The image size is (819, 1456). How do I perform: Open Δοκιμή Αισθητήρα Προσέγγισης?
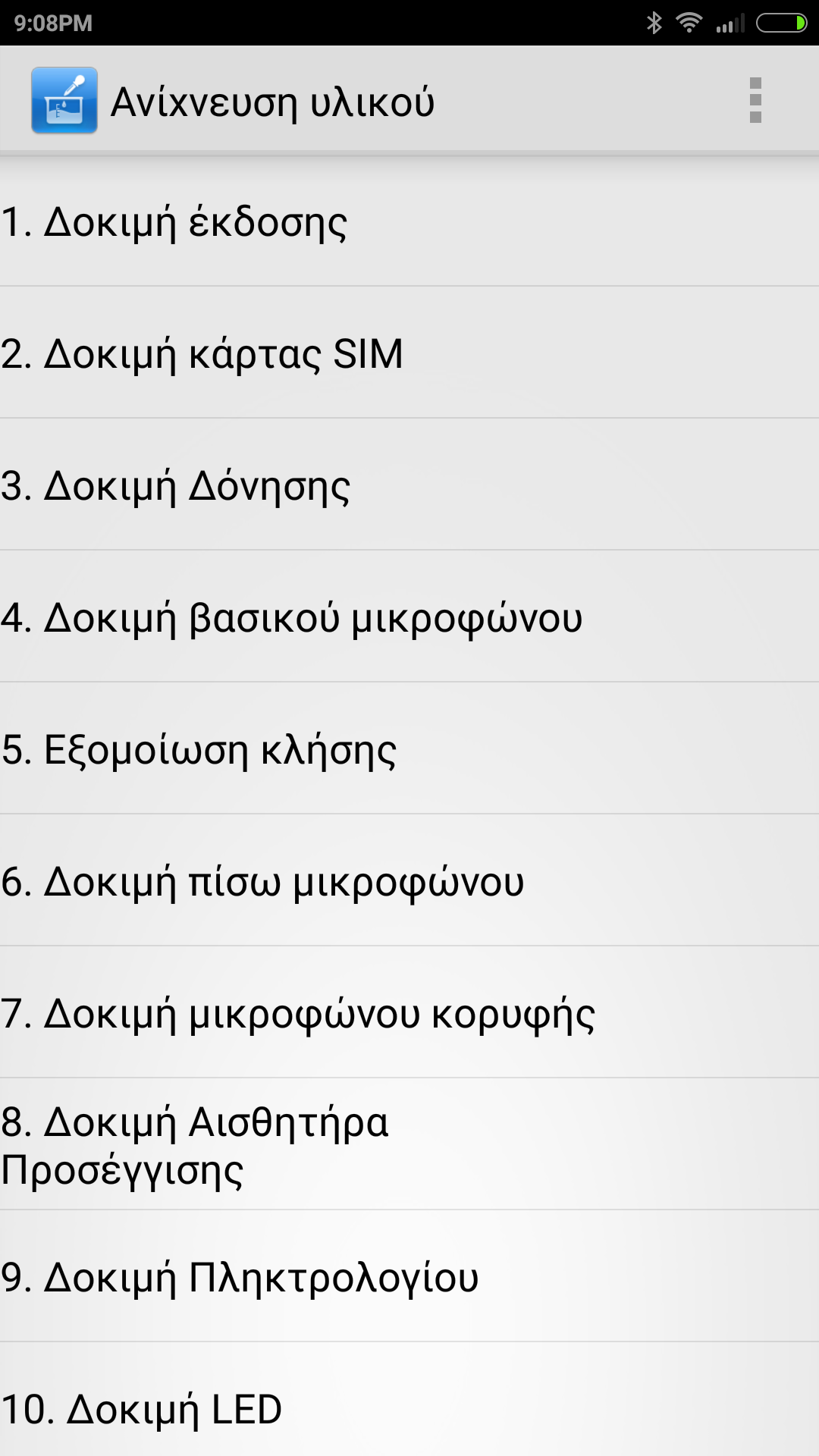point(409,1145)
